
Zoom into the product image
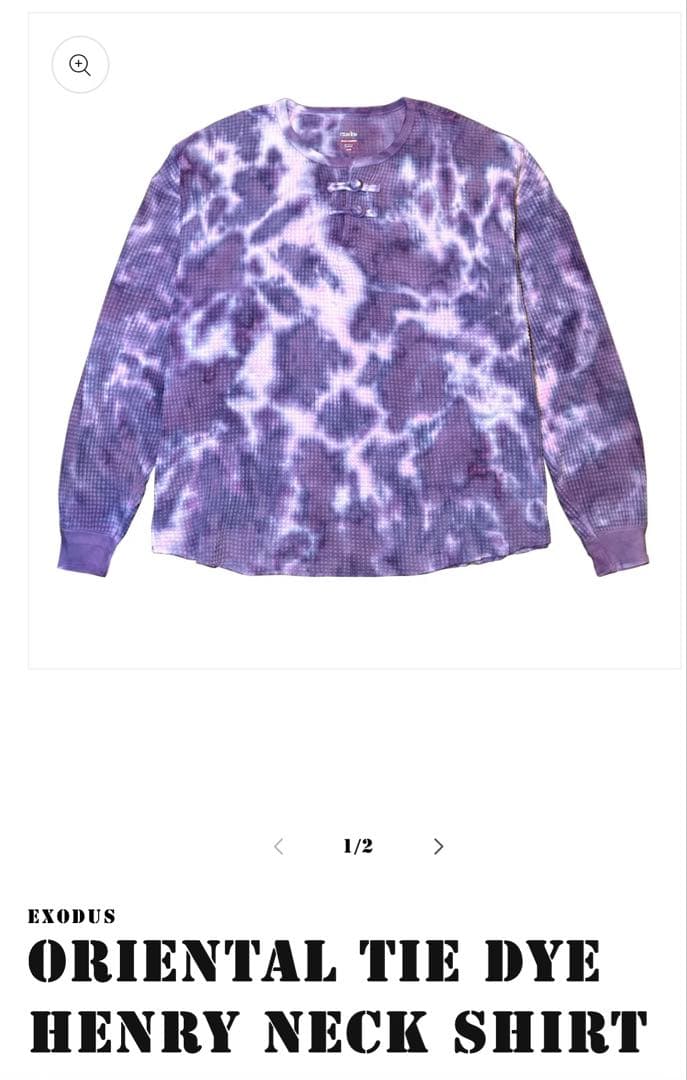[x=80, y=65]
